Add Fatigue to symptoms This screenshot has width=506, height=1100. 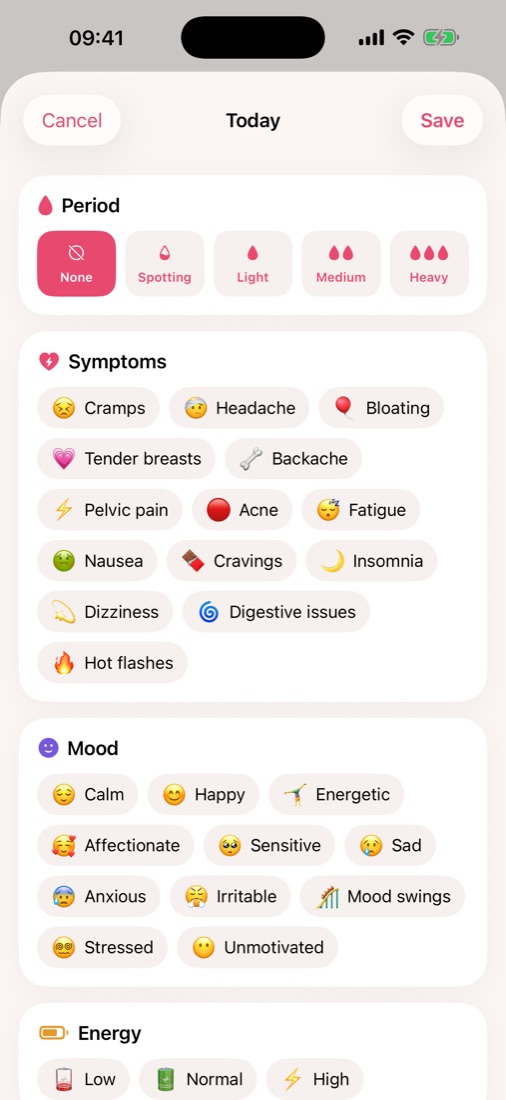coord(361,510)
